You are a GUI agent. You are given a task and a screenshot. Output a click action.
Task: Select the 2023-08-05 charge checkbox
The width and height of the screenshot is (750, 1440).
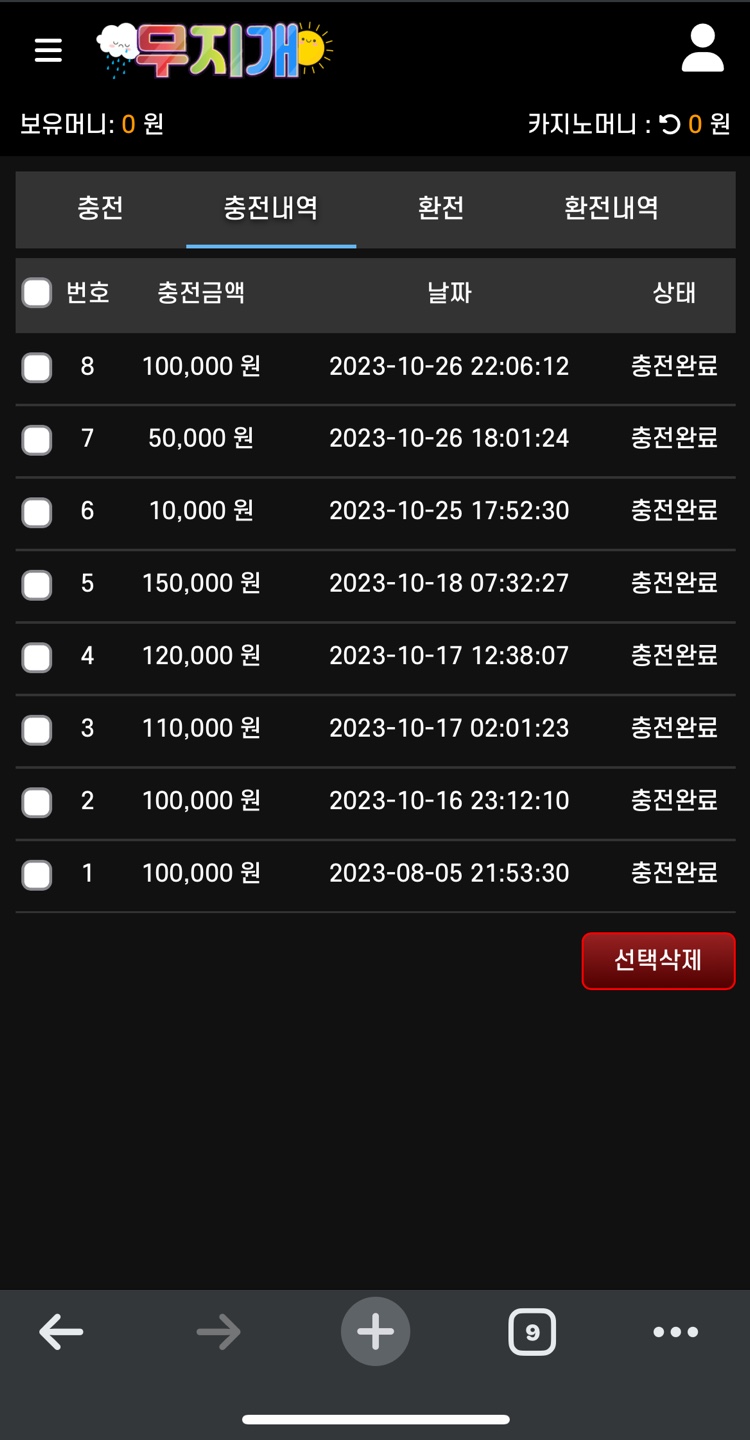coord(37,874)
